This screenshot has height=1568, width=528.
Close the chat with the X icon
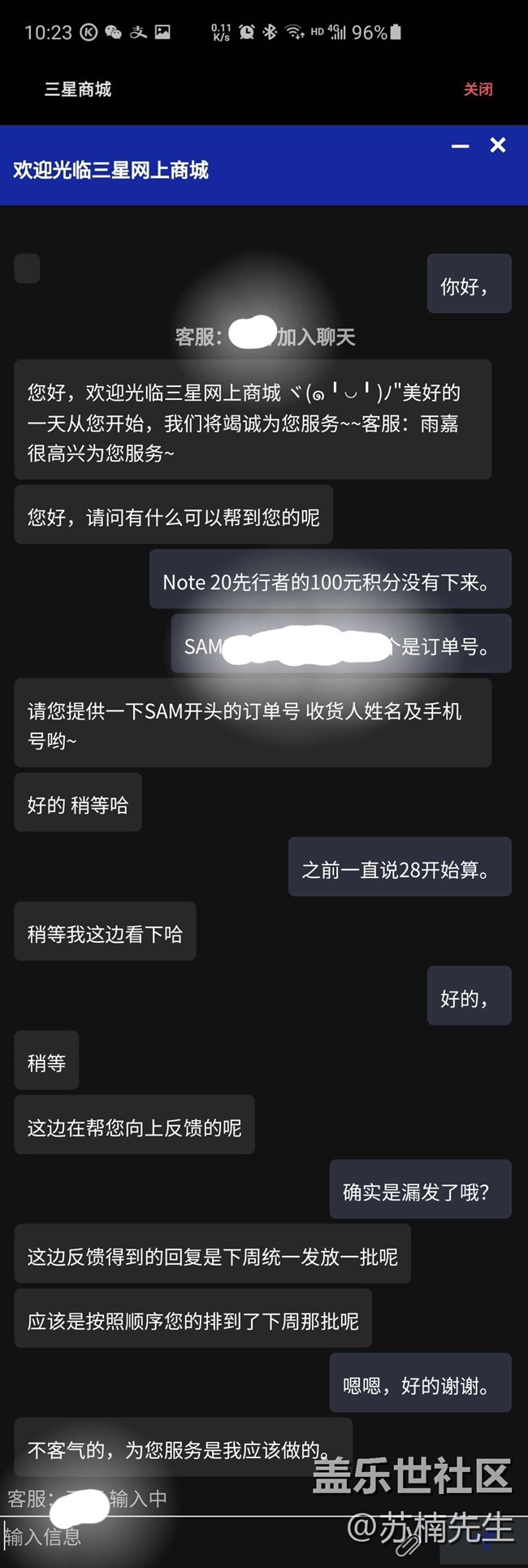coord(498,146)
